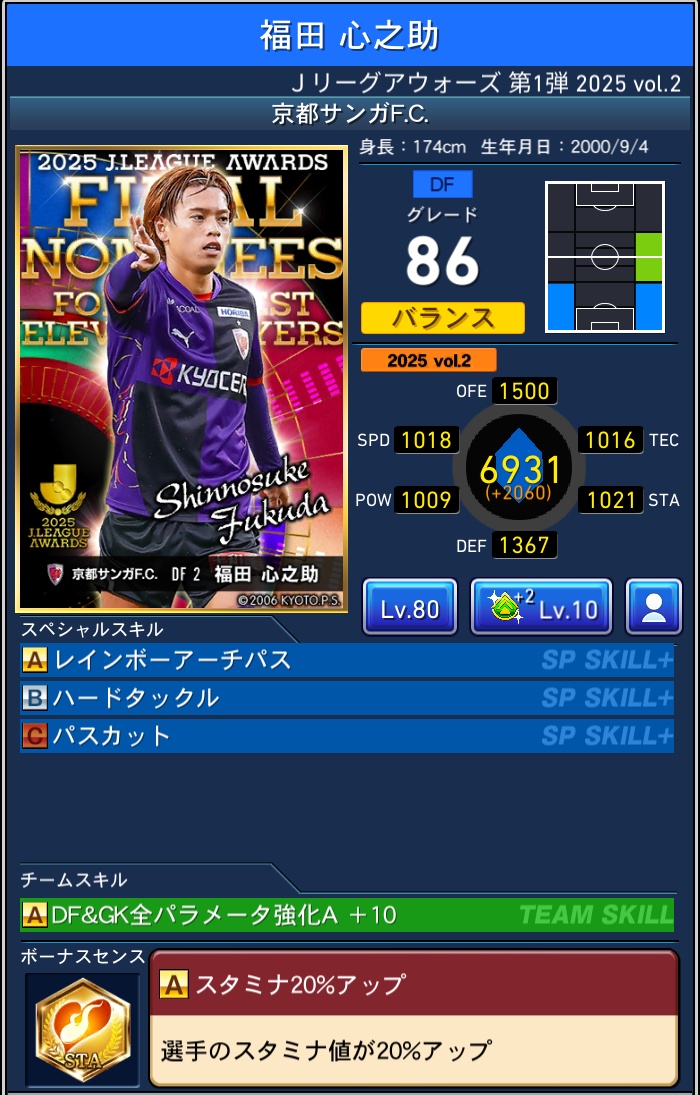The width and height of the screenshot is (700, 1095).
Task: Tap the Lv.80 level button
Action: point(409,607)
